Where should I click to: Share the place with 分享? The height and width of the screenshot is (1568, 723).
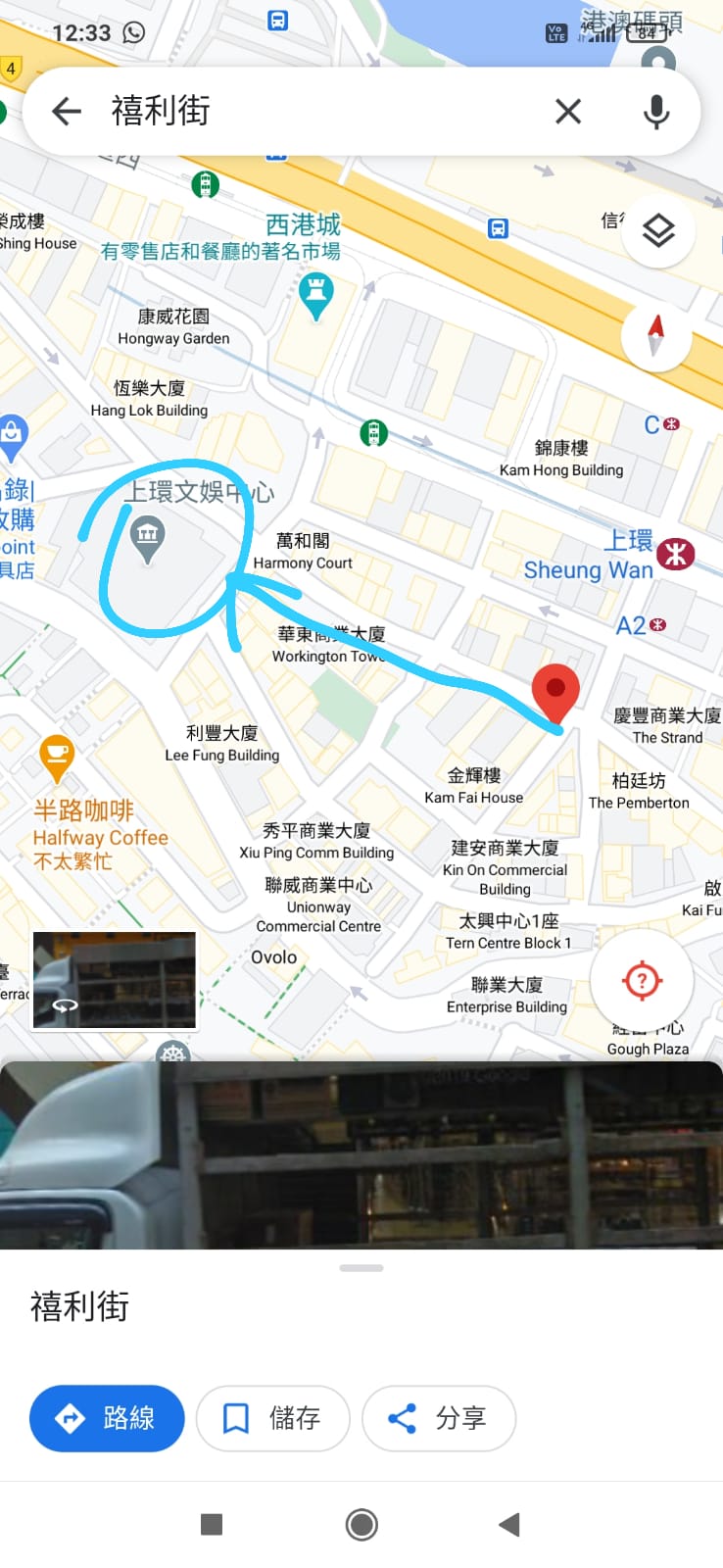pyautogui.click(x=439, y=1418)
